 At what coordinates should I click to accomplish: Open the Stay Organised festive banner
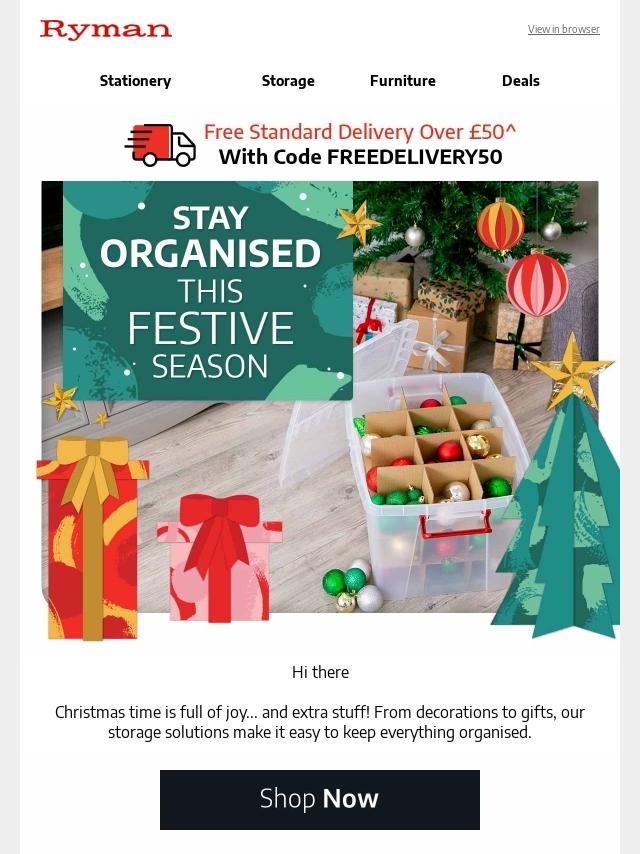point(320,400)
